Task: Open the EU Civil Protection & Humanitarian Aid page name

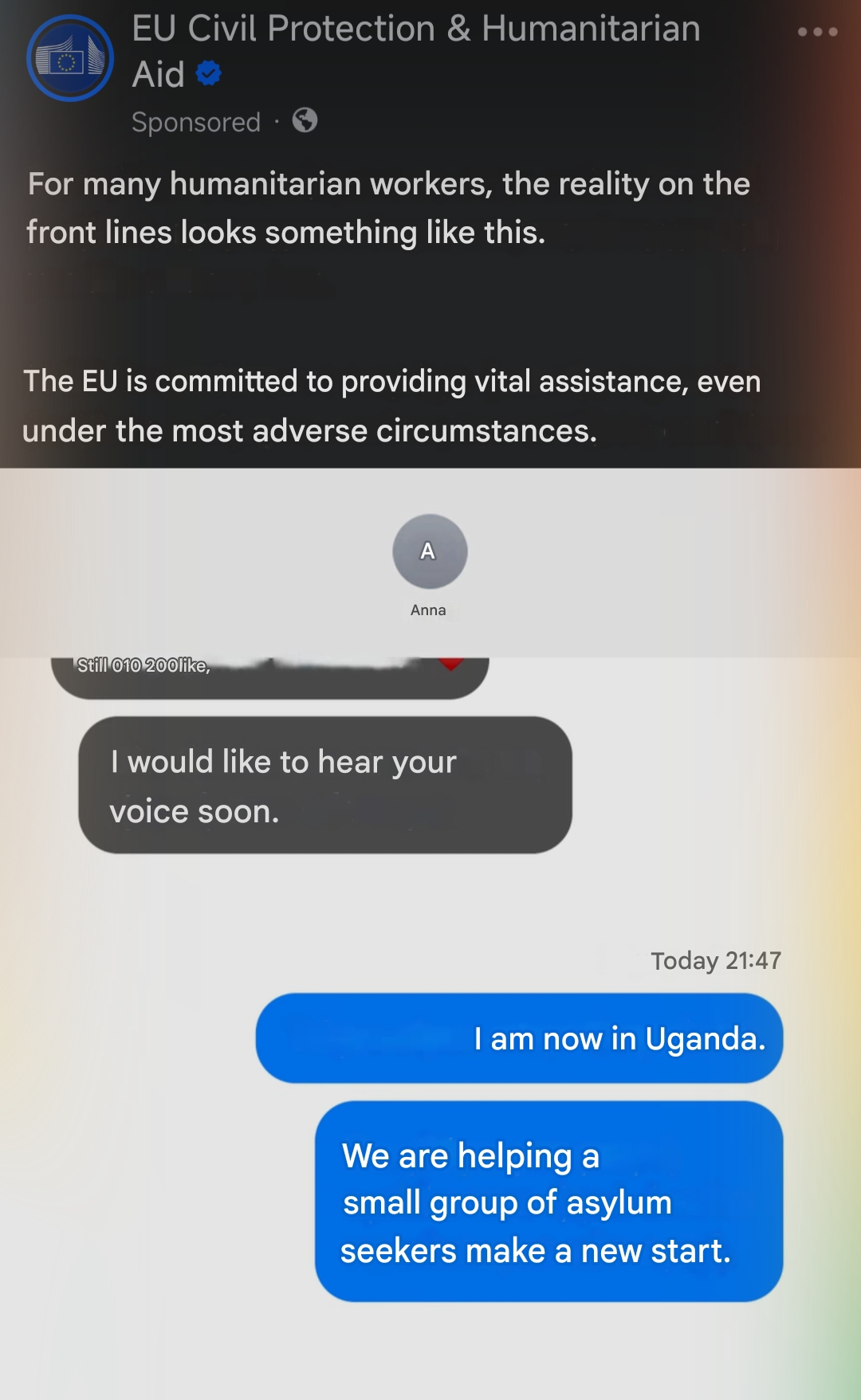Action: tap(415, 51)
